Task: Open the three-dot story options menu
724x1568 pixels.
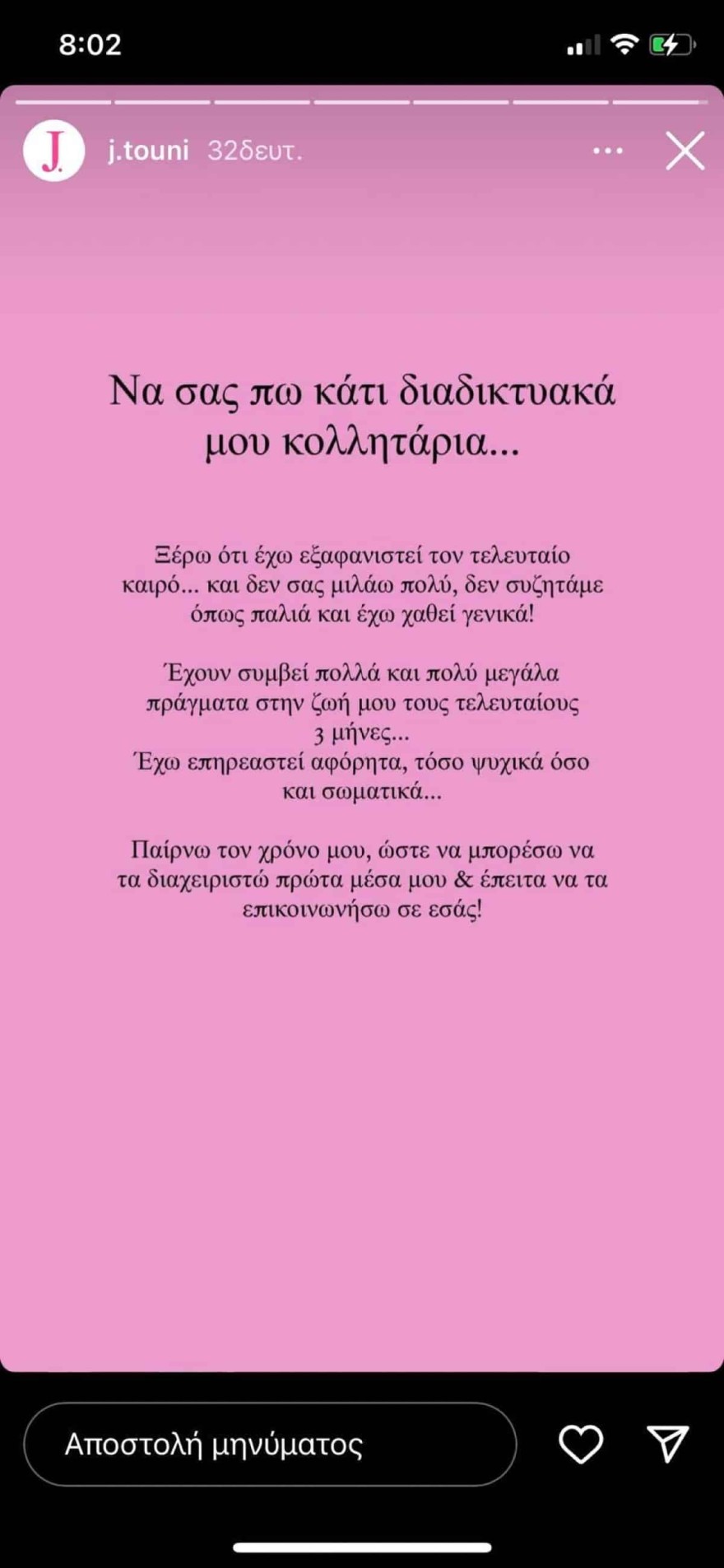Action: [x=609, y=151]
